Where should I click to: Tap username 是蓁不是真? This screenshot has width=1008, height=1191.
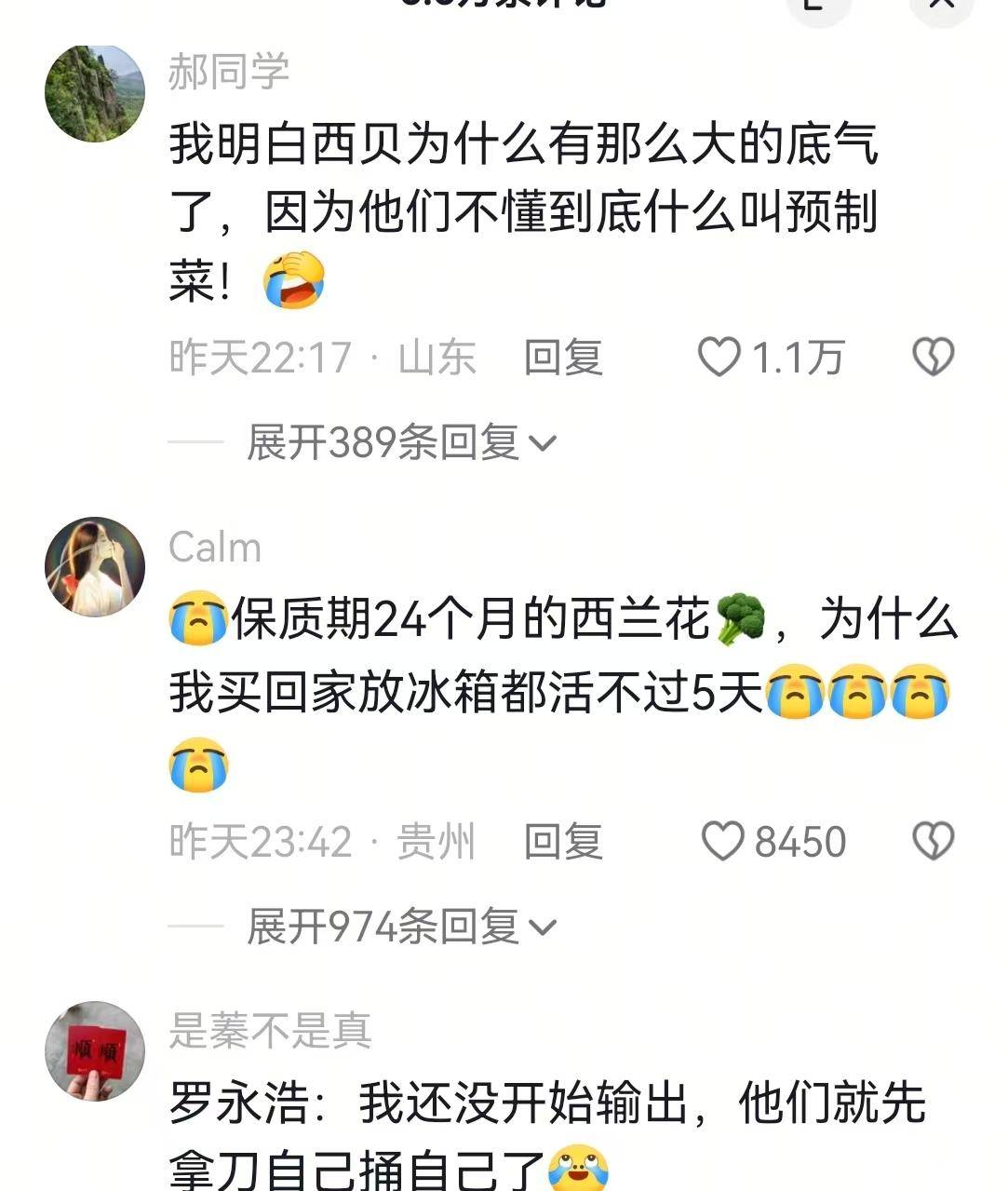(x=270, y=1030)
